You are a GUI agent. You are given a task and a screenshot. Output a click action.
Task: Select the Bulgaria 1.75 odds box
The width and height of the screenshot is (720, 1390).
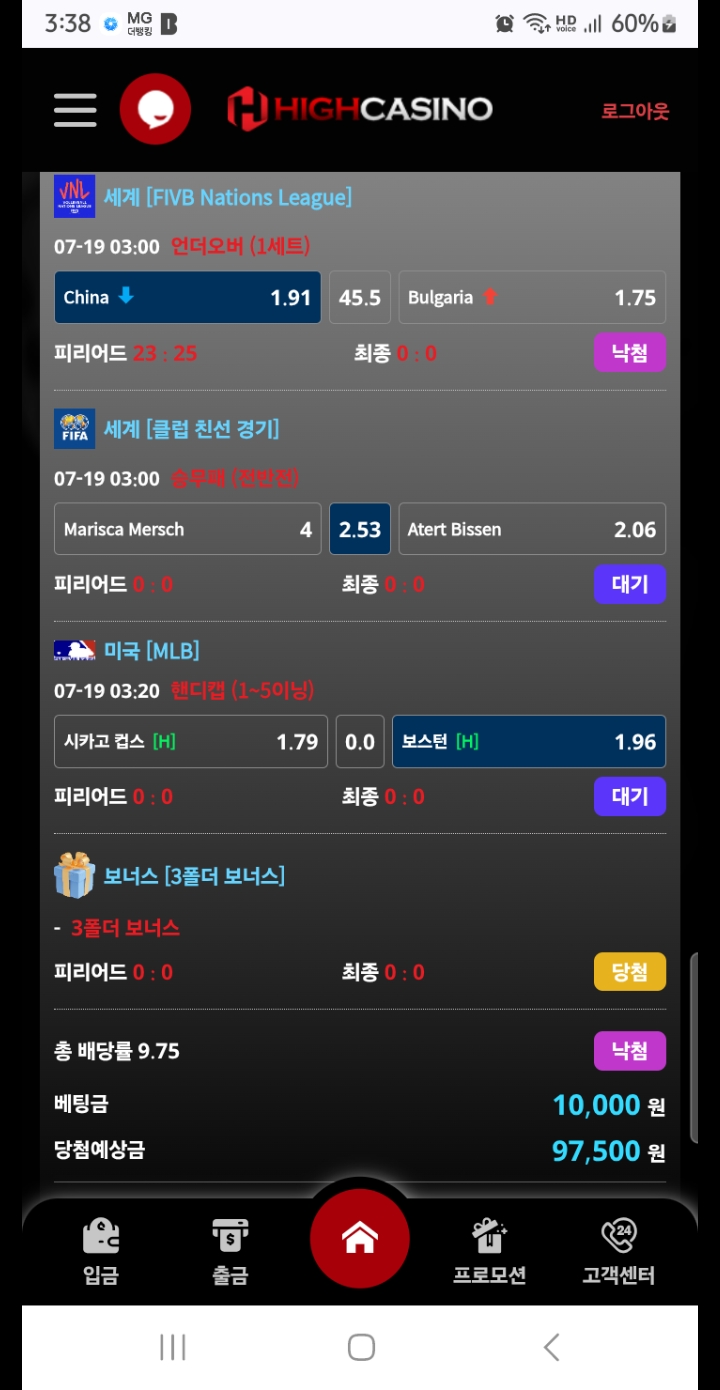[532, 297]
